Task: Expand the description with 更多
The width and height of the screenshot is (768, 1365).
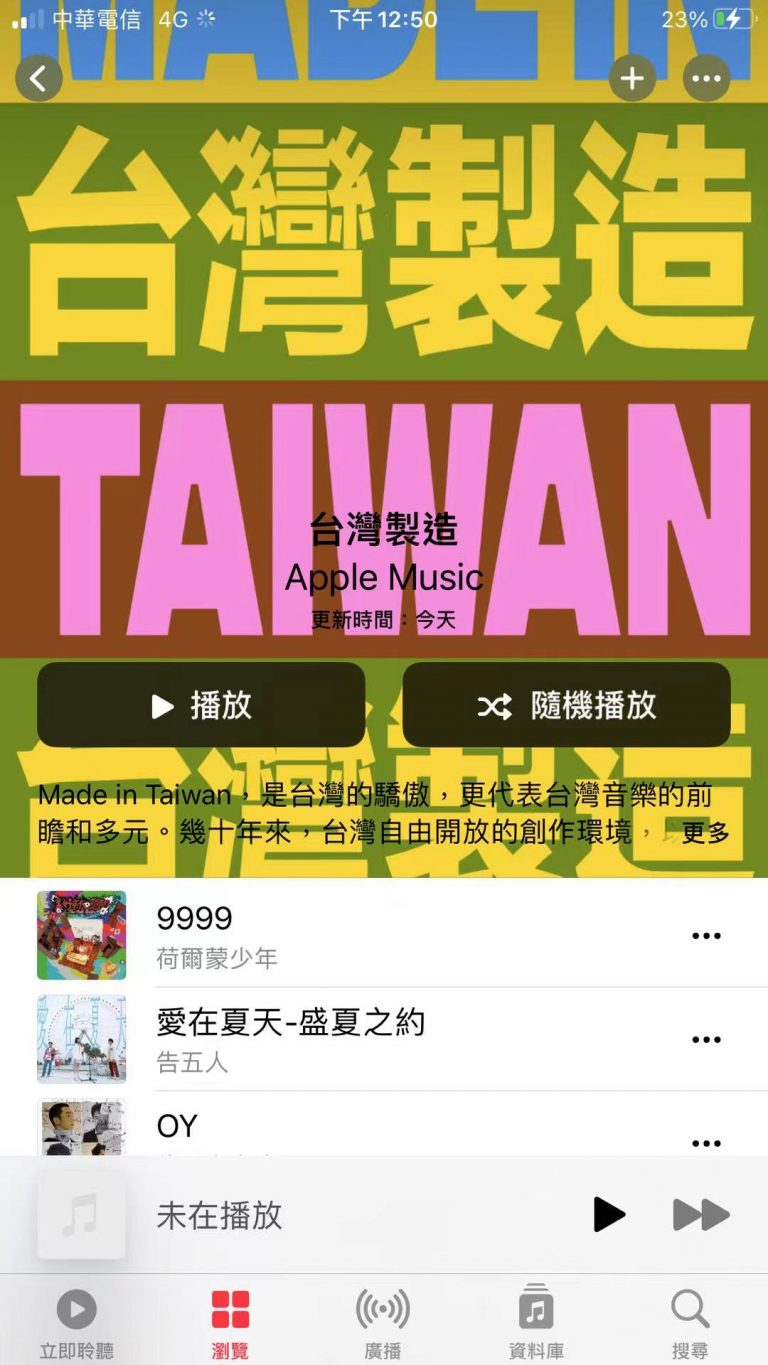Action: 705,832
